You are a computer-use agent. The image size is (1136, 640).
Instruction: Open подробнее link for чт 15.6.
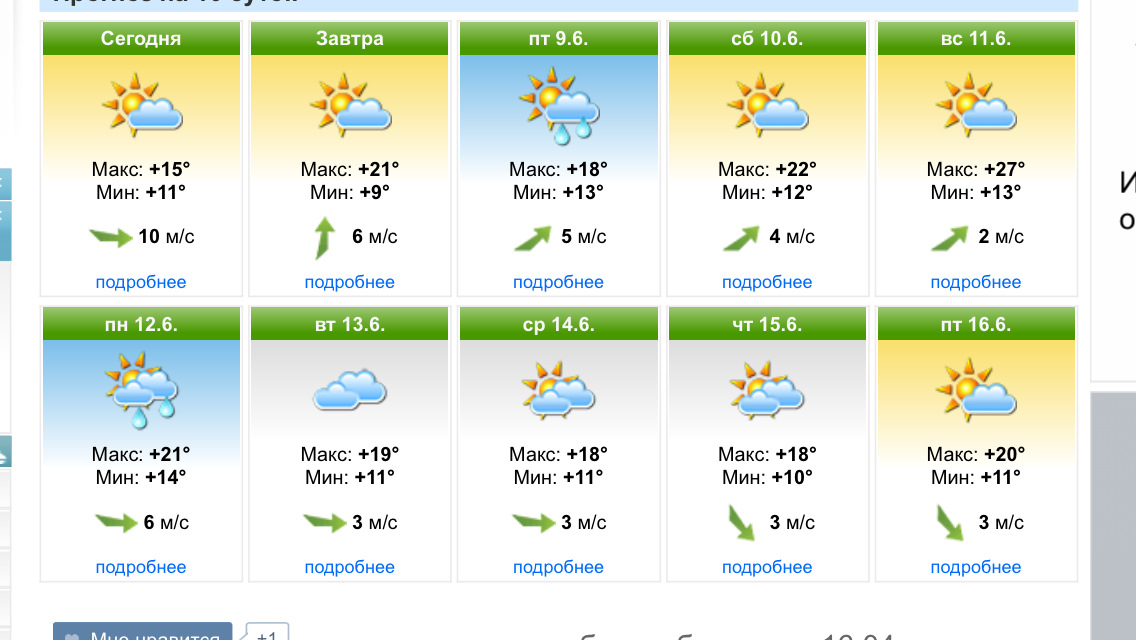pyautogui.click(x=767, y=567)
